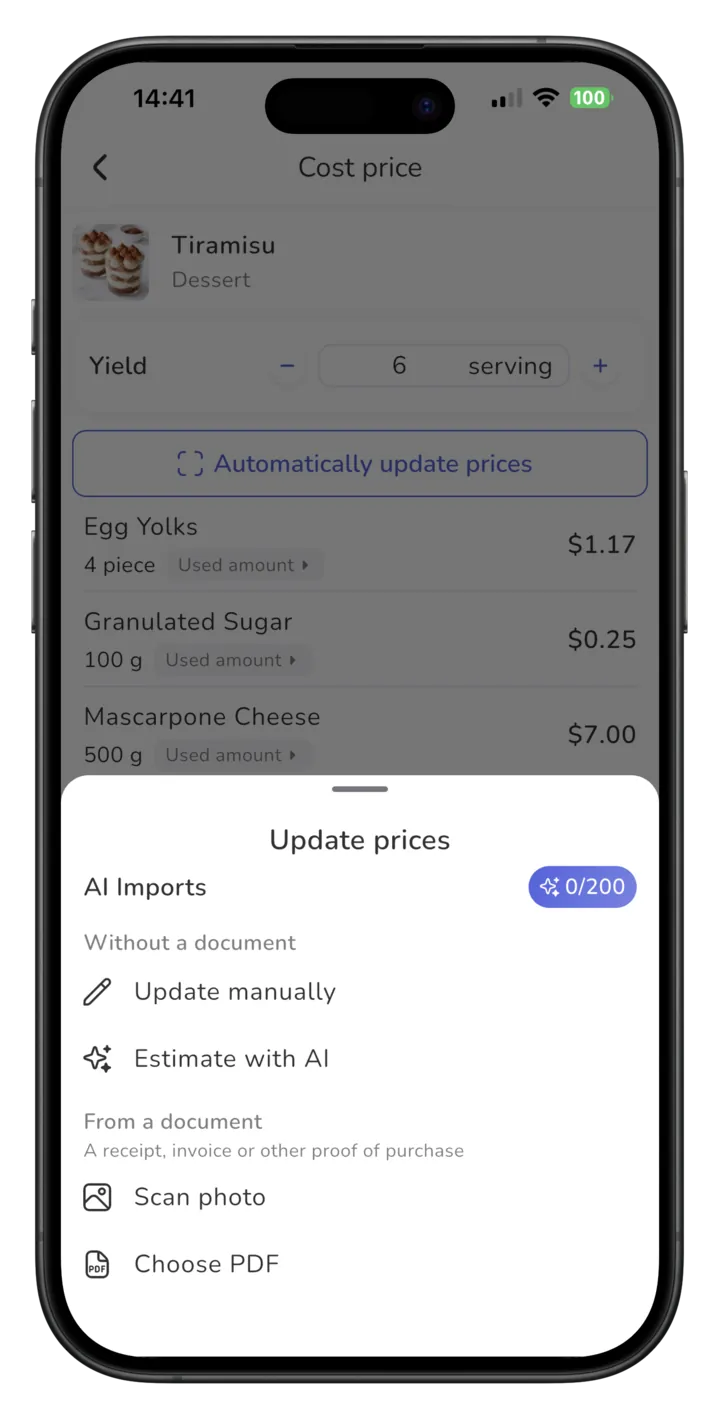
Task: Tap Automatically update prices button
Action: point(360,464)
